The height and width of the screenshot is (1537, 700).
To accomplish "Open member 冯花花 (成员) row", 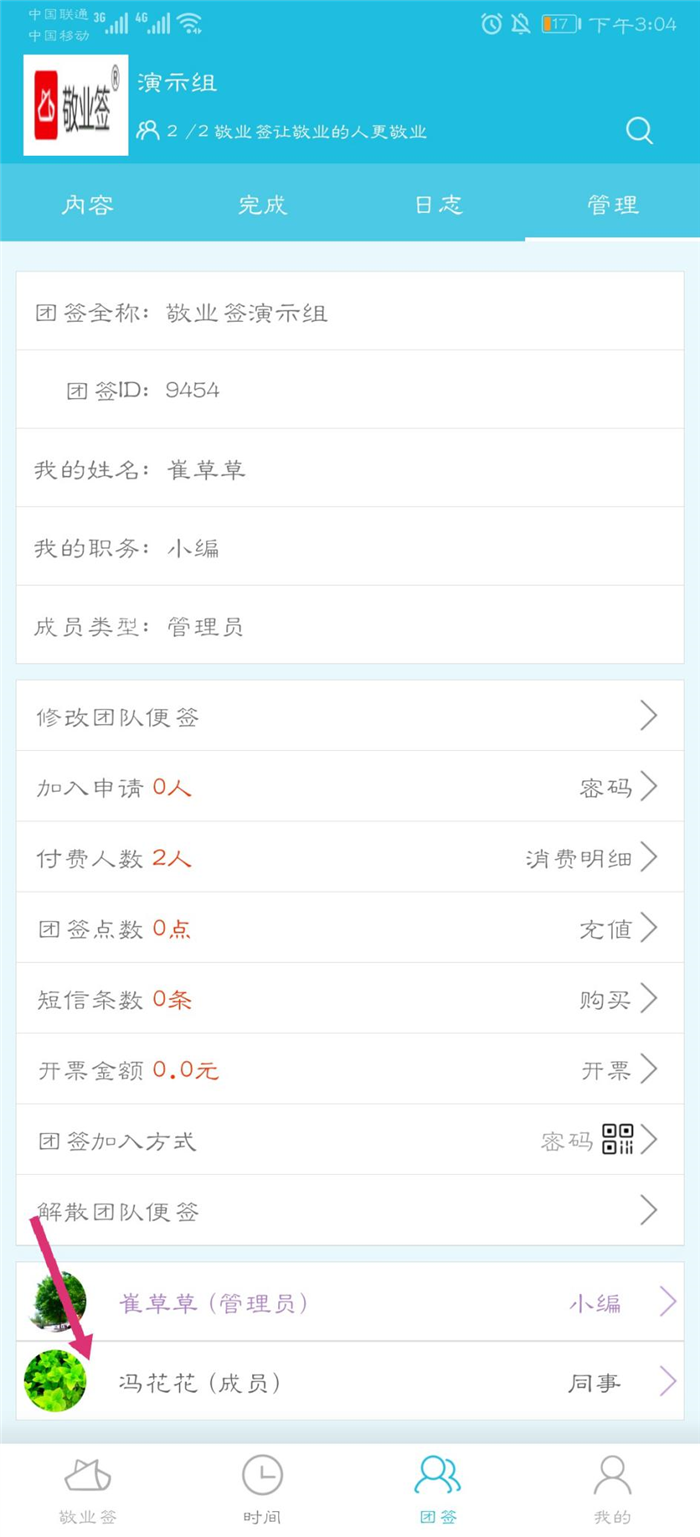I will pos(350,1382).
